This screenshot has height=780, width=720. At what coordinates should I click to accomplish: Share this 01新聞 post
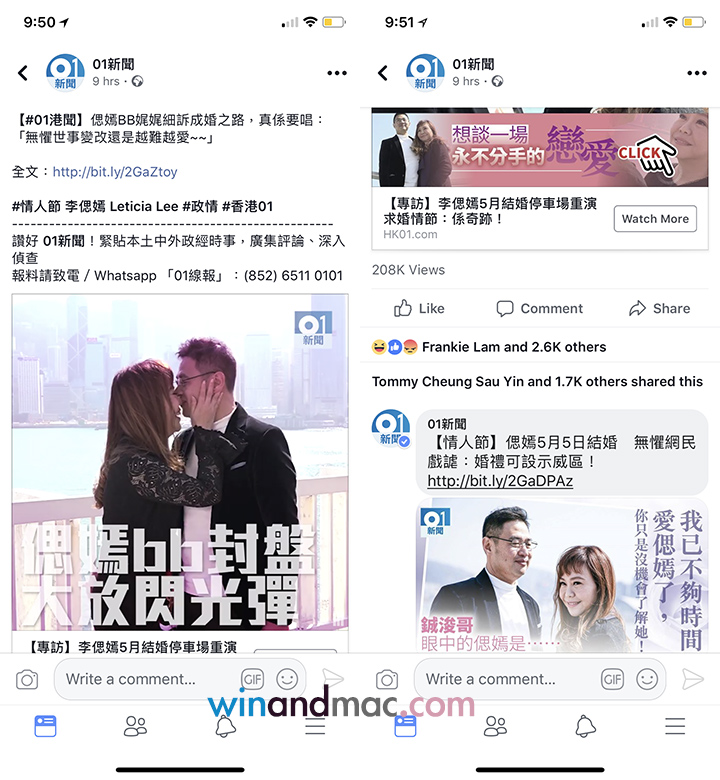pyautogui.click(x=659, y=309)
